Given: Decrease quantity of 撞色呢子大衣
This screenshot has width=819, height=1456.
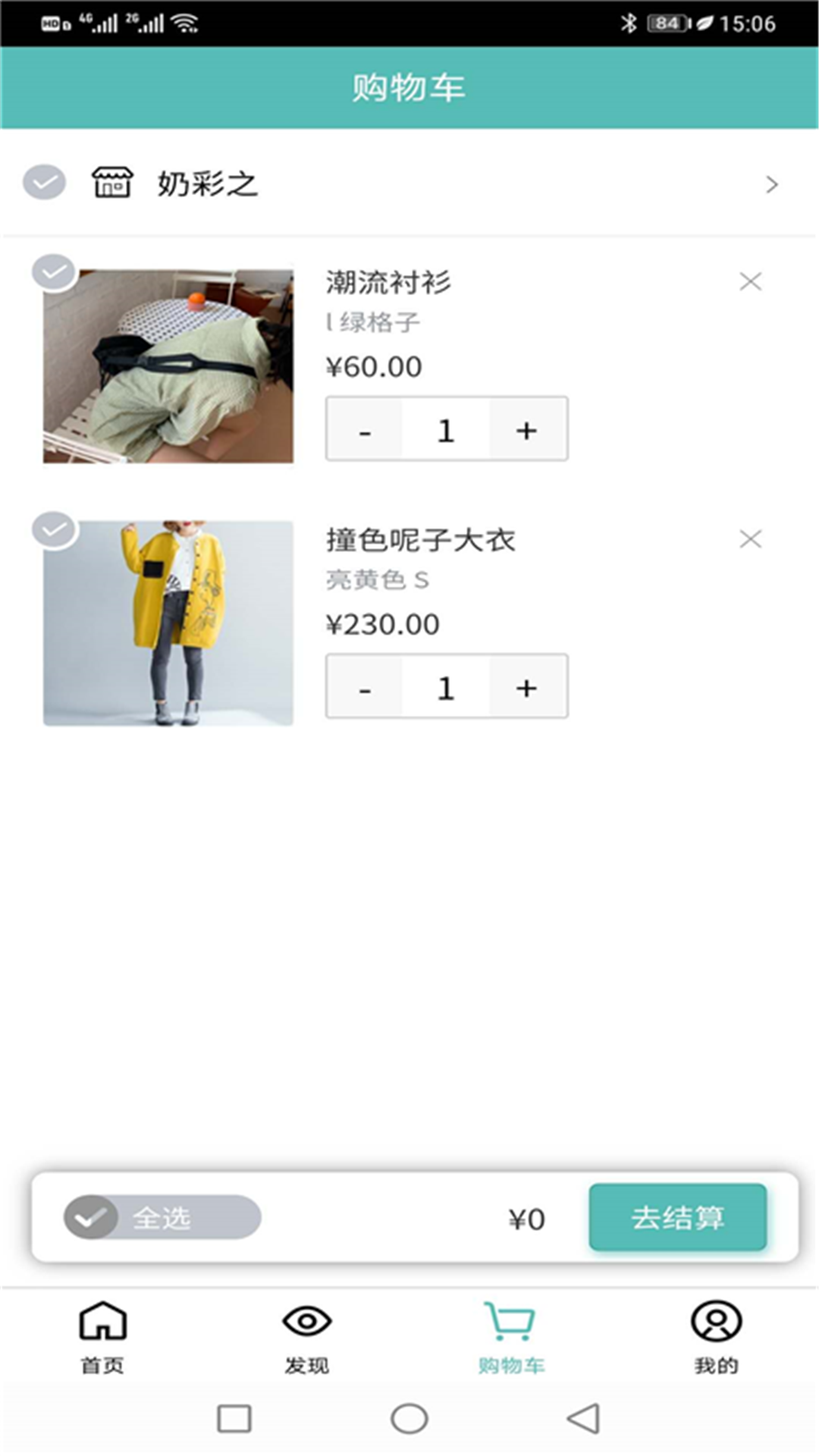Looking at the screenshot, I should click(x=365, y=688).
